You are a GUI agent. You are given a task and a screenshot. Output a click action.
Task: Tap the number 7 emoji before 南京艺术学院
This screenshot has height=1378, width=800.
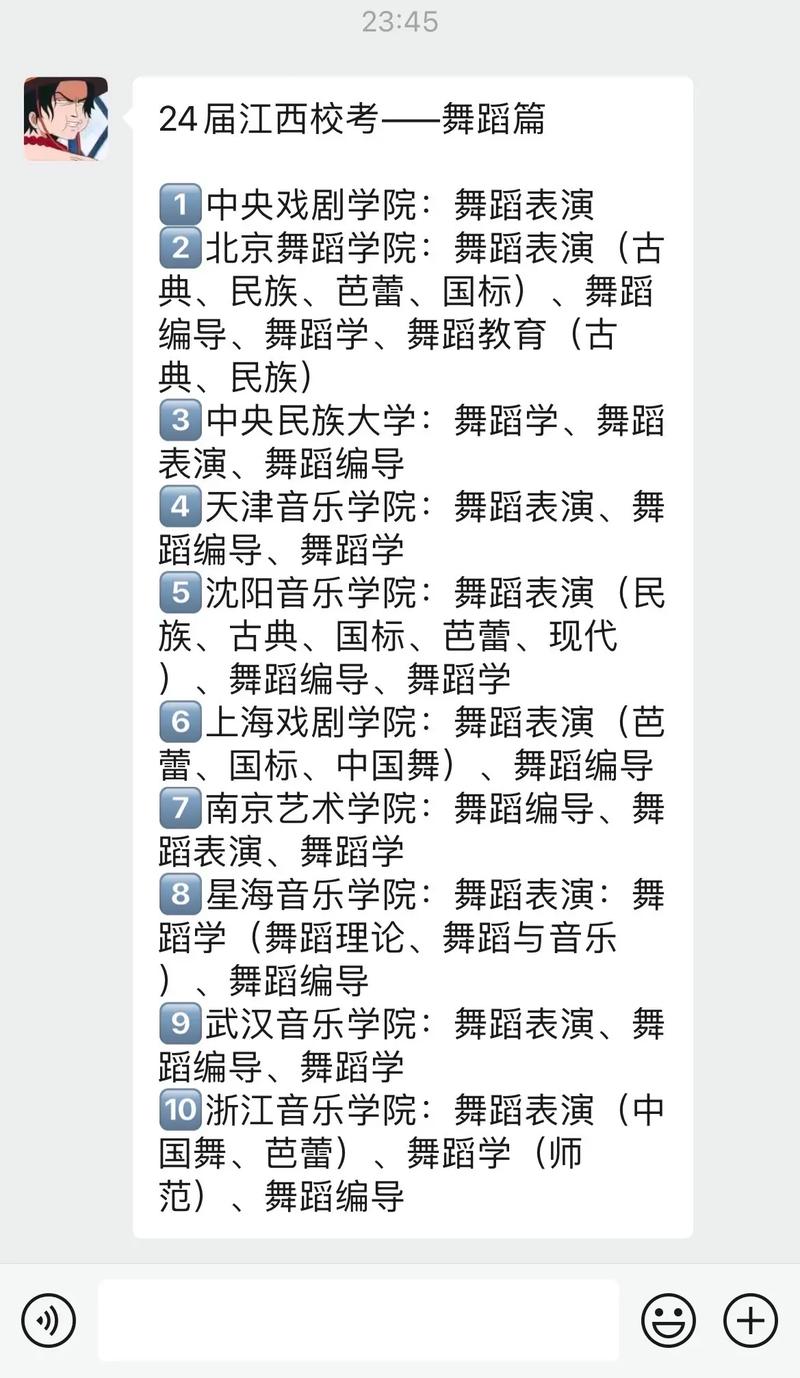pyautogui.click(x=178, y=809)
